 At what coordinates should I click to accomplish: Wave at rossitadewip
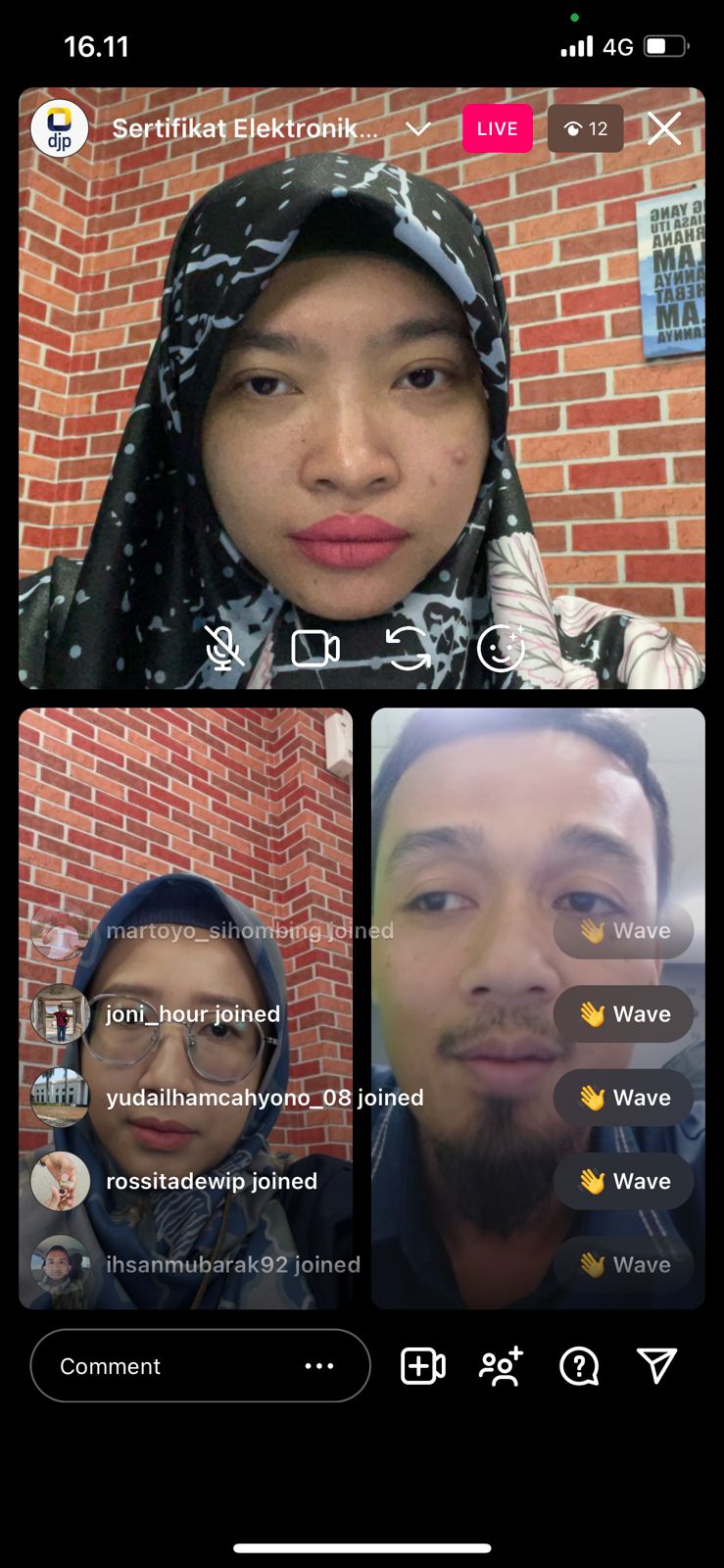pyautogui.click(x=623, y=1181)
